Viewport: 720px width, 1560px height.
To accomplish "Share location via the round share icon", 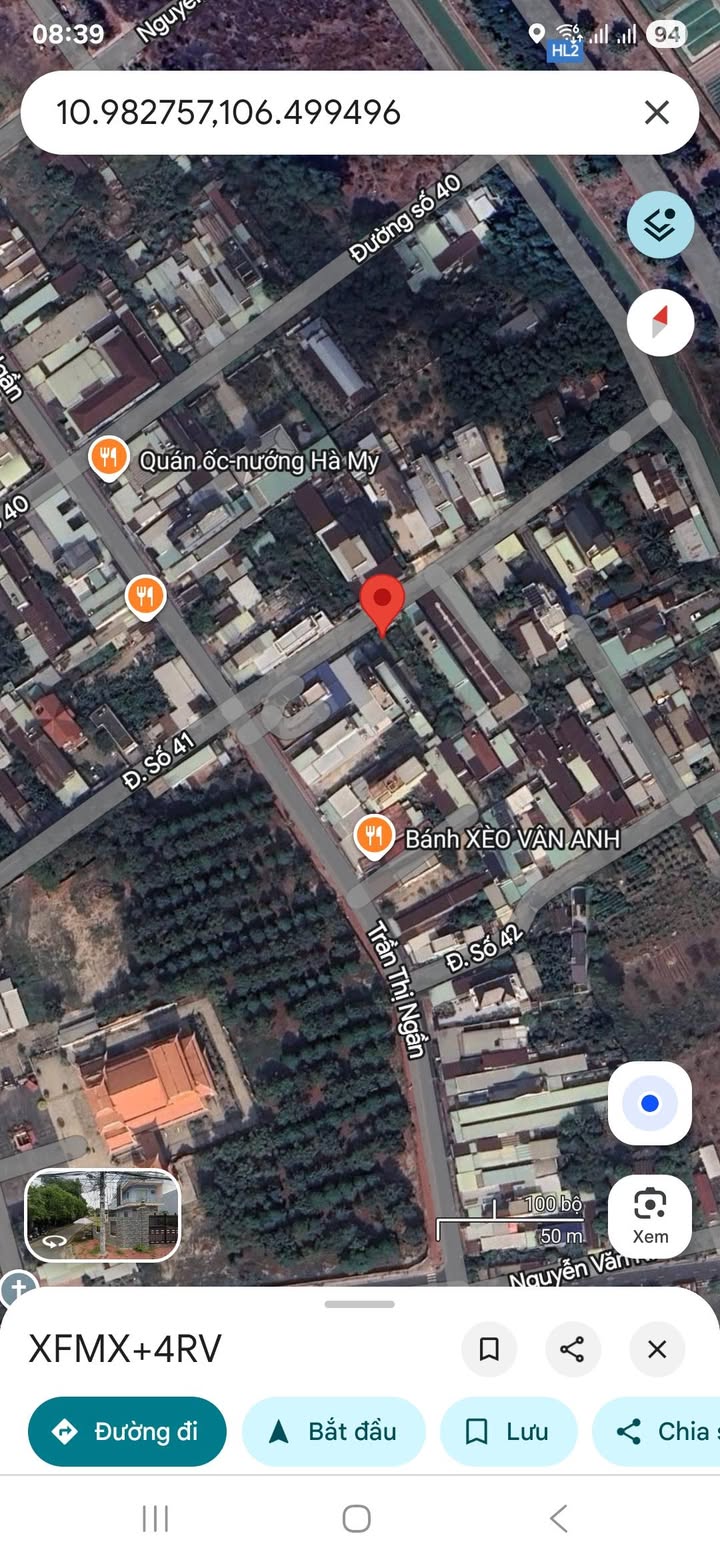I will [x=572, y=1349].
